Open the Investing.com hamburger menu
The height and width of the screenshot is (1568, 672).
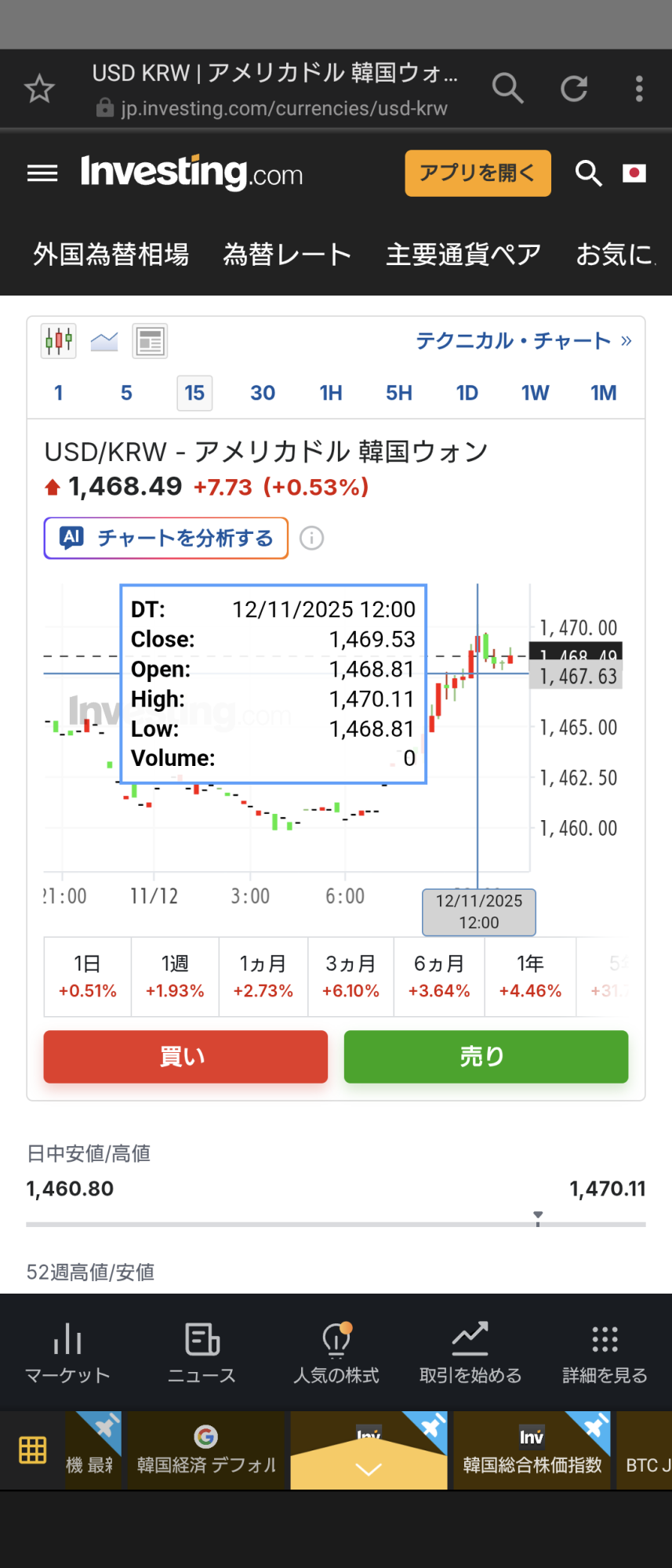pos(42,173)
